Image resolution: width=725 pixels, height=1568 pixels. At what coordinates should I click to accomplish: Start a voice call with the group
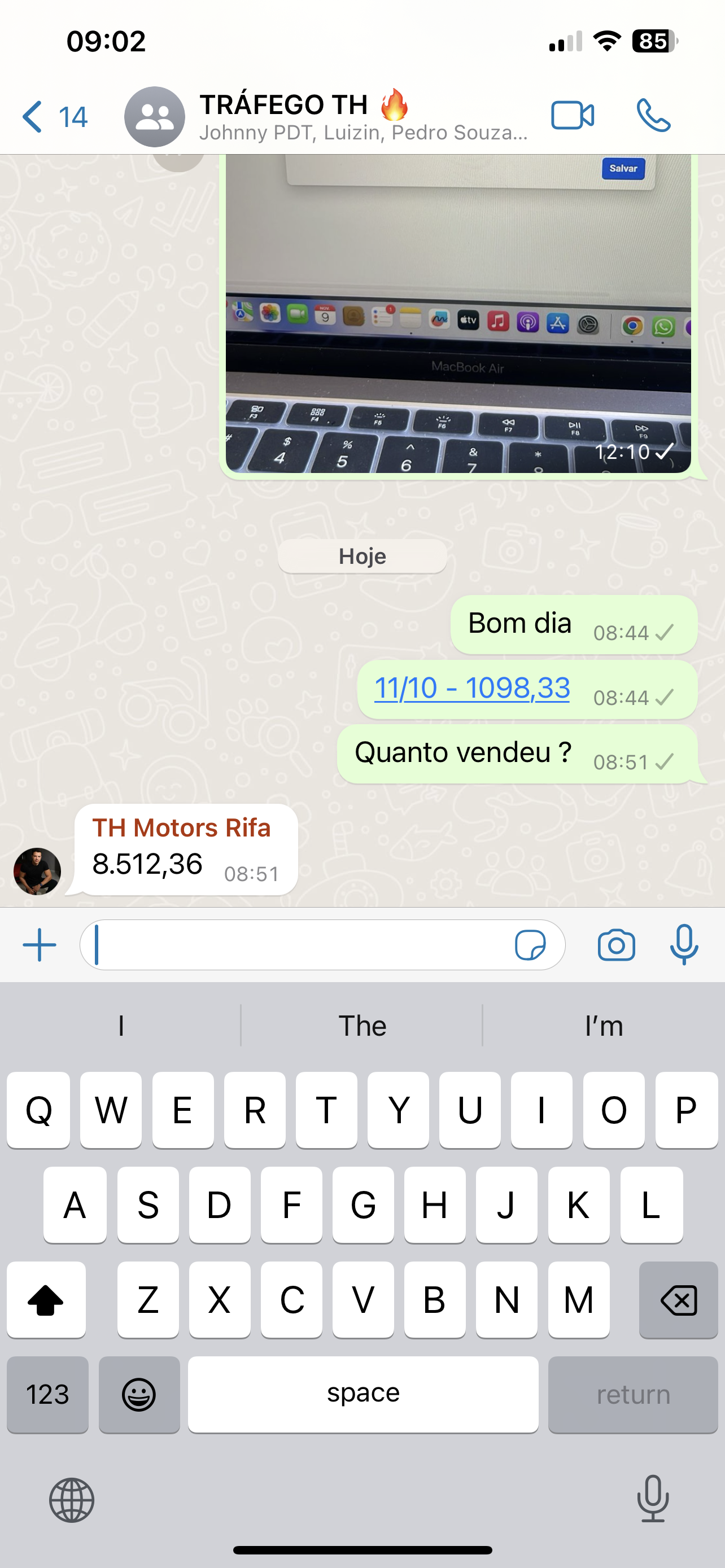[653, 116]
